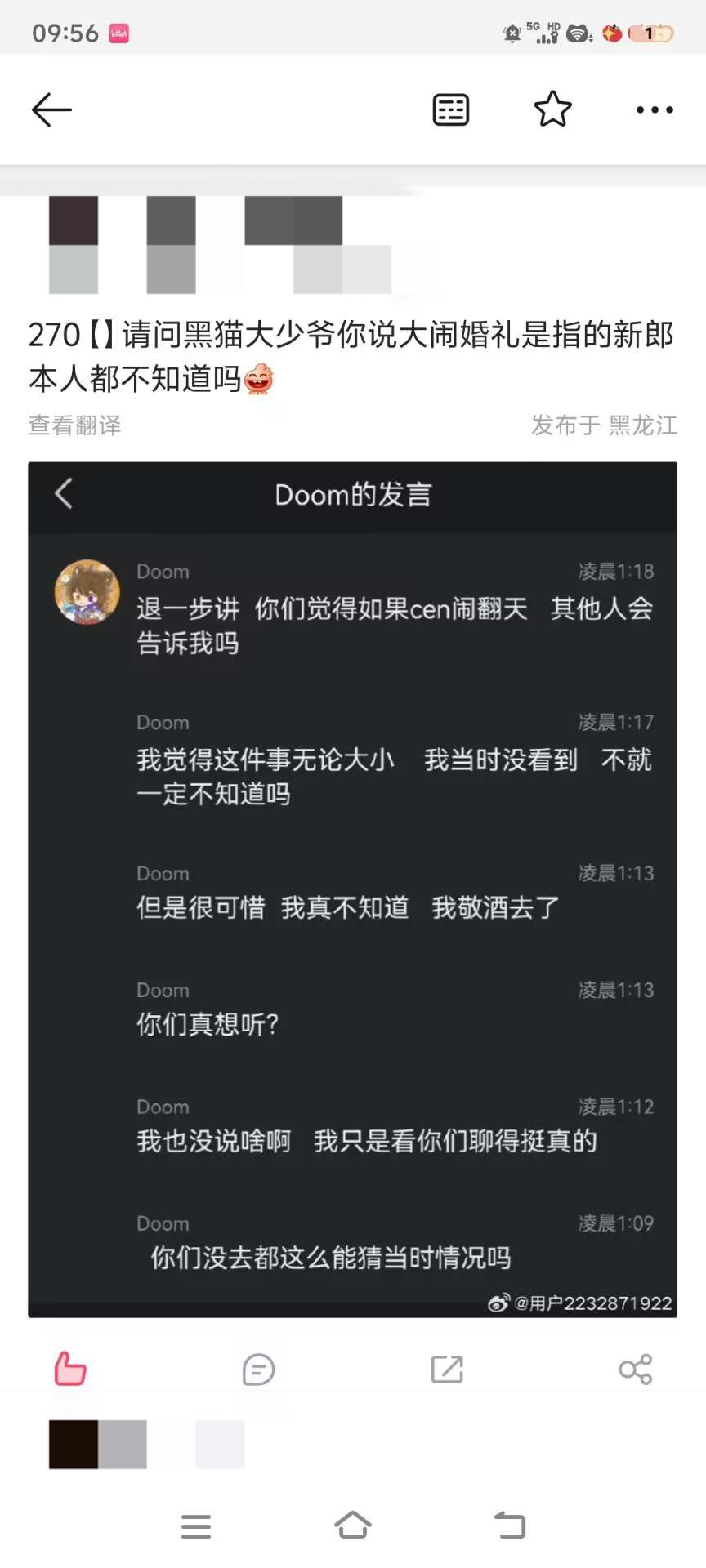The height and width of the screenshot is (1568, 706).
Task: Go to the system home screen
Action: [x=352, y=1525]
